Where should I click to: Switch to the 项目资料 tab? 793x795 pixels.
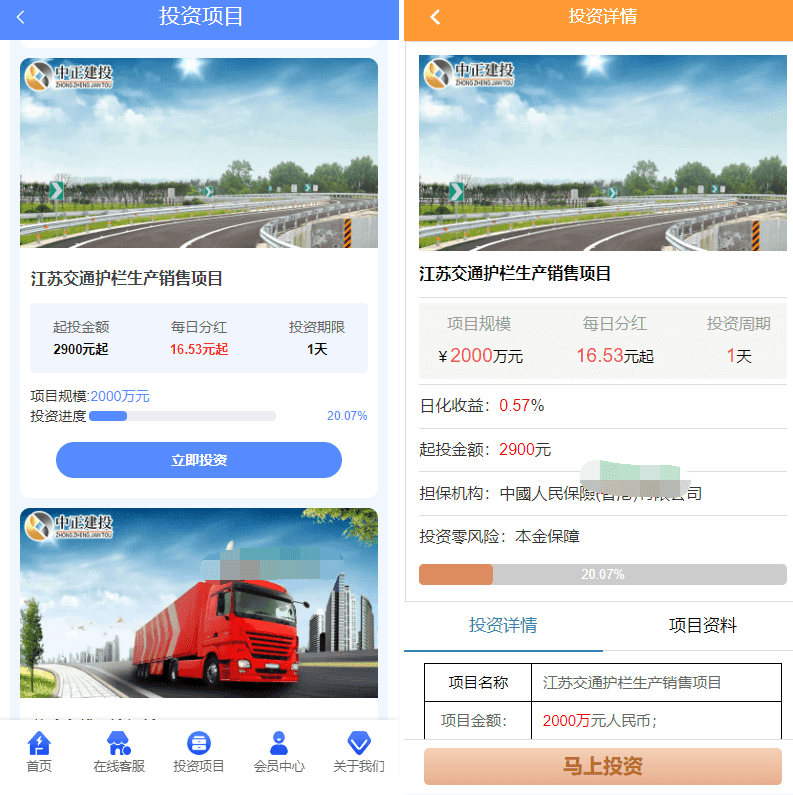702,626
